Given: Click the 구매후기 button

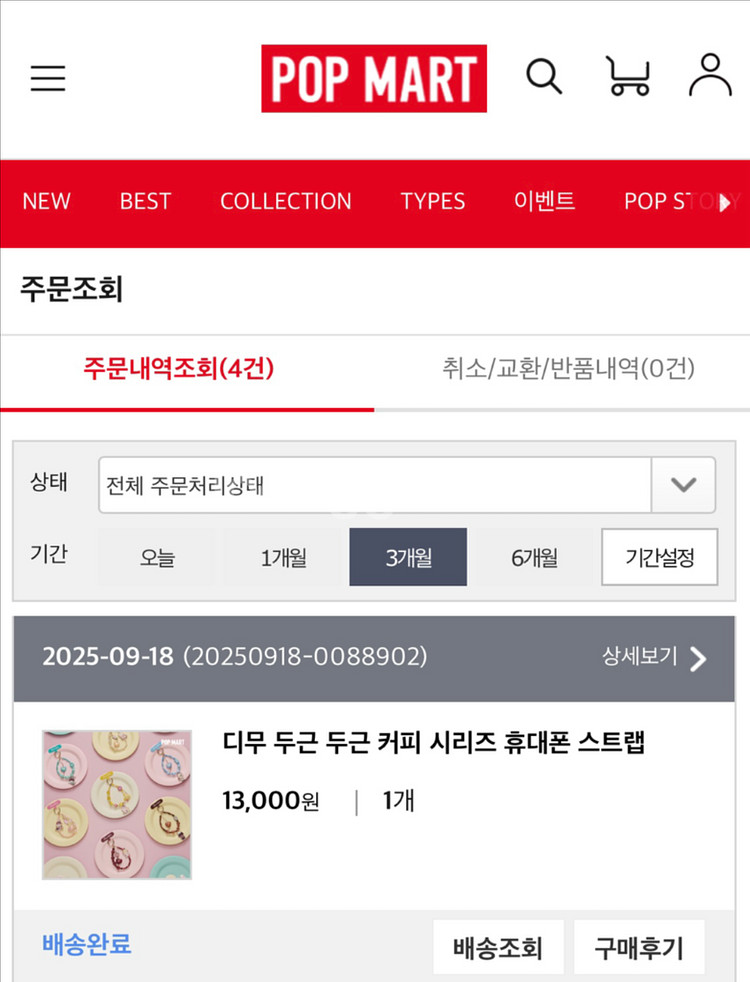Looking at the screenshot, I should 640,946.
